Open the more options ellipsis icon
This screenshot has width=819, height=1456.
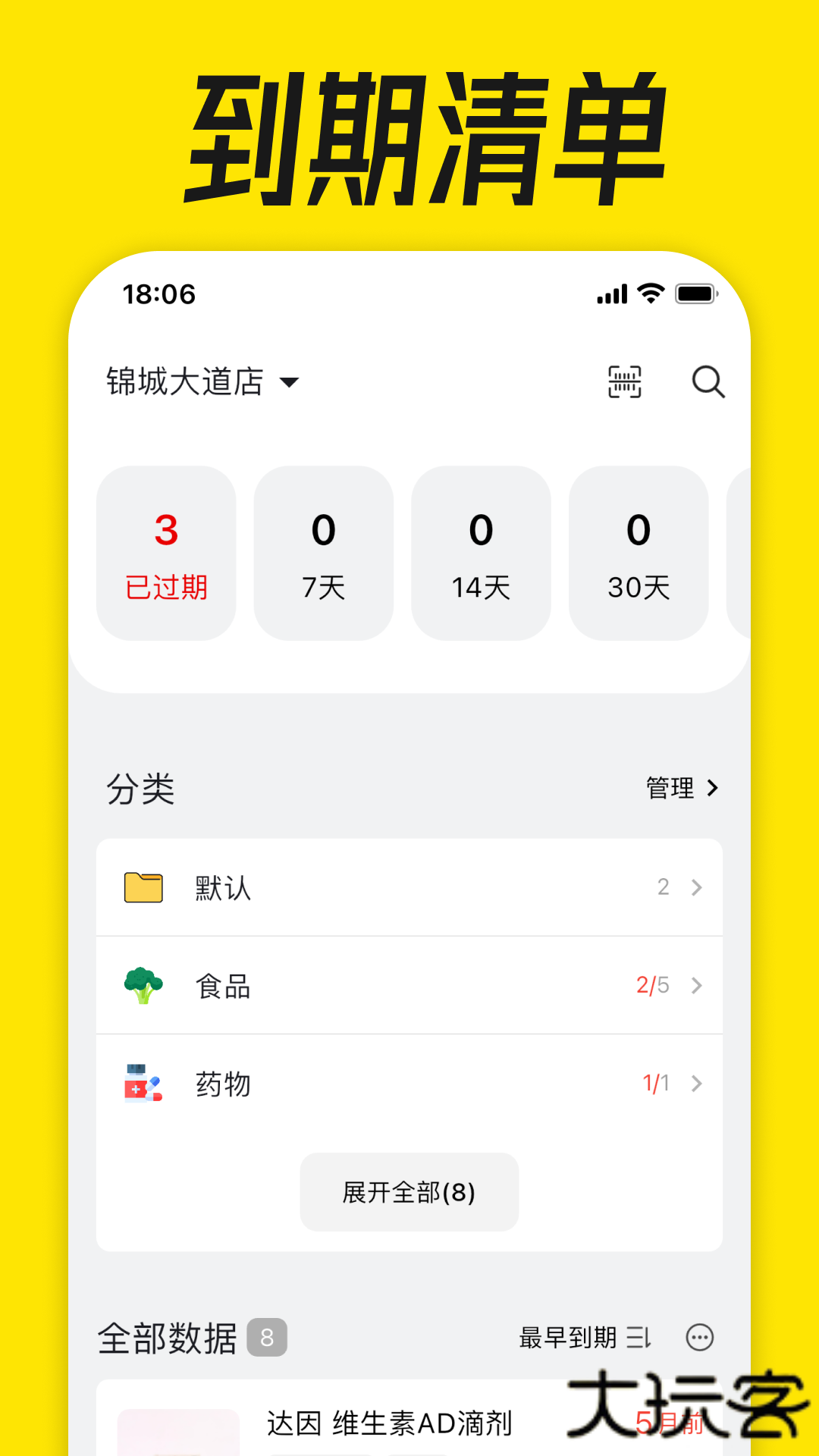700,1338
